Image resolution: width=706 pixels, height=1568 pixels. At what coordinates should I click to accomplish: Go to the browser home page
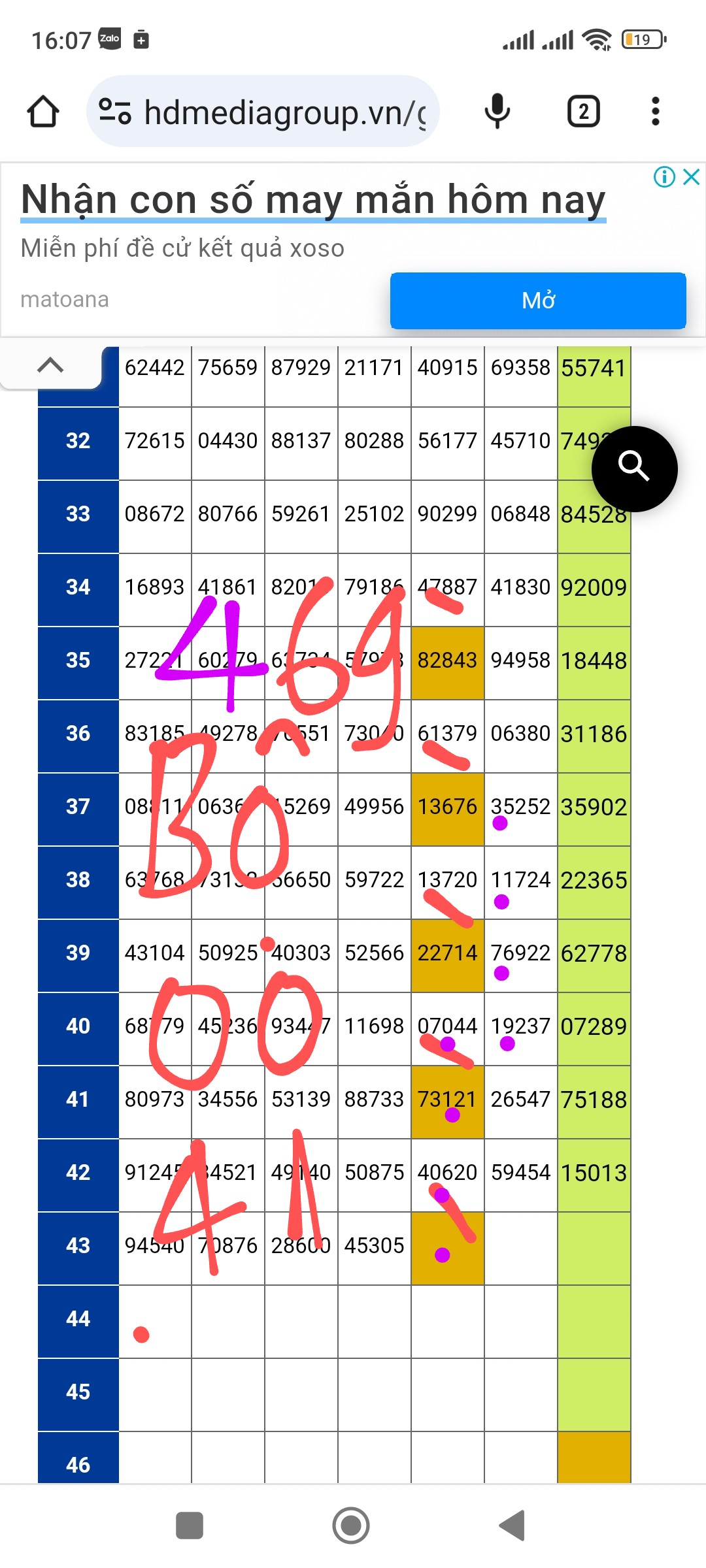tap(43, 112)
